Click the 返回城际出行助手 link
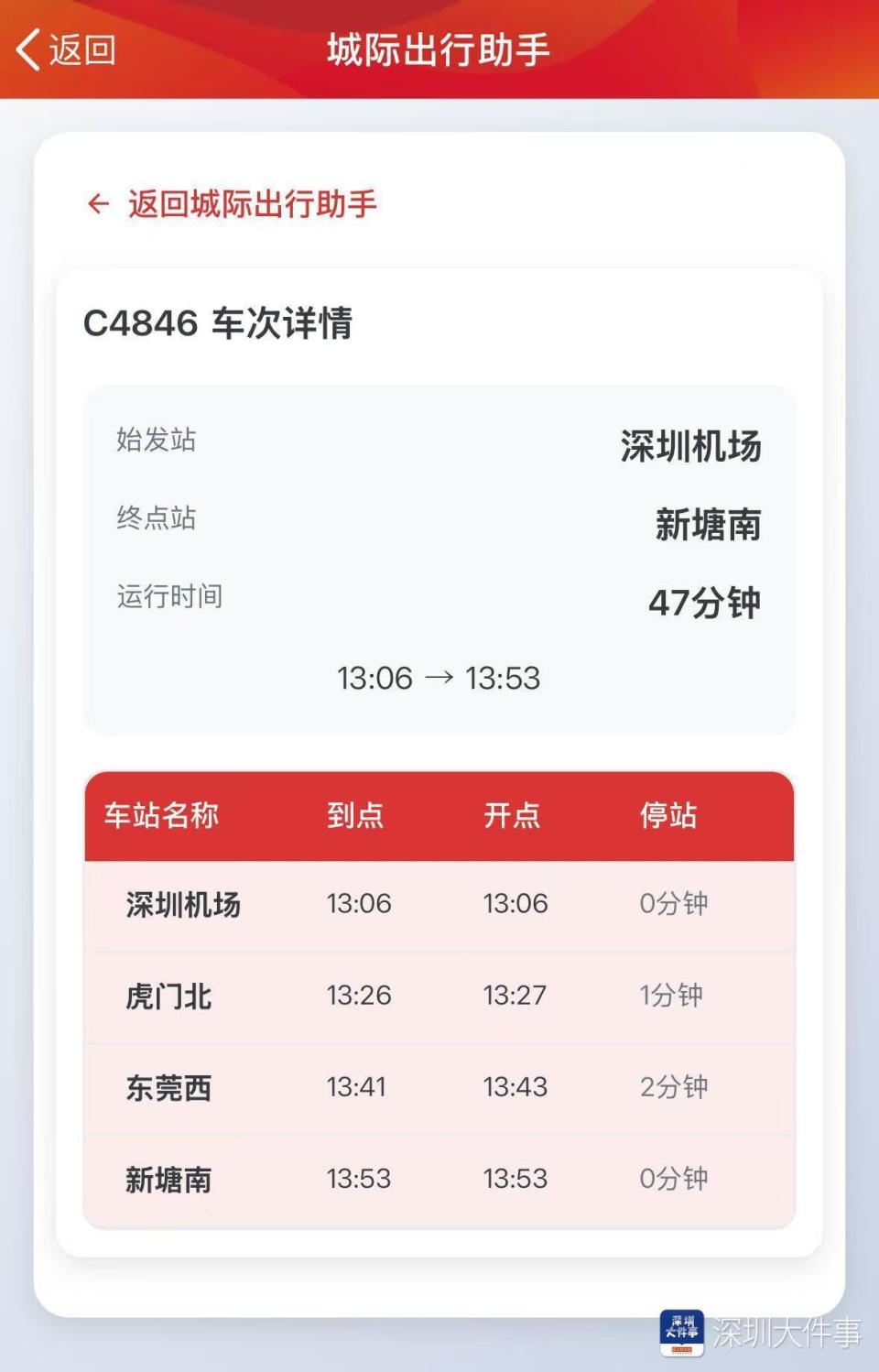This screenshot has width=879, height=1372. point(254,203)
